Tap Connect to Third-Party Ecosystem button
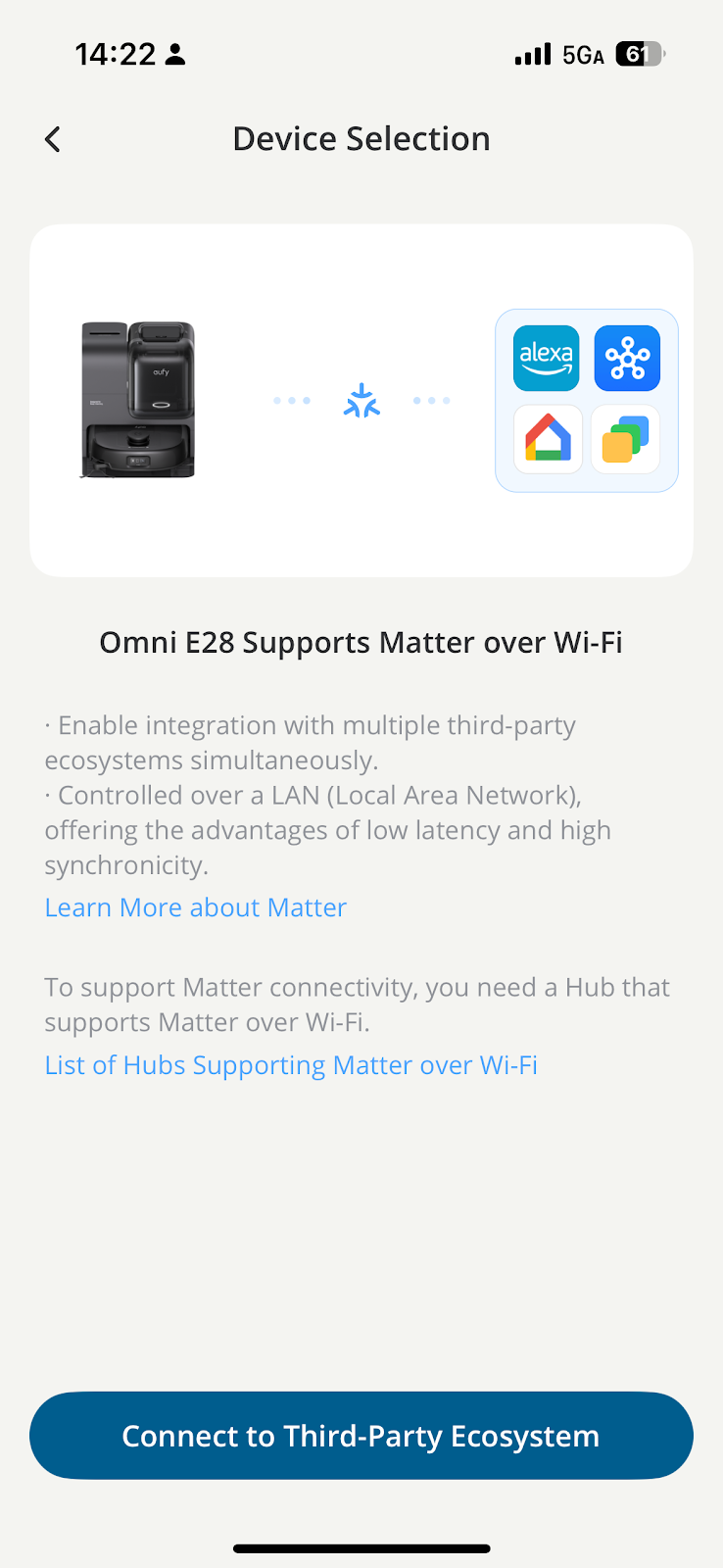This screenshot has width=723, height=1568. [x=361, y=1436]
